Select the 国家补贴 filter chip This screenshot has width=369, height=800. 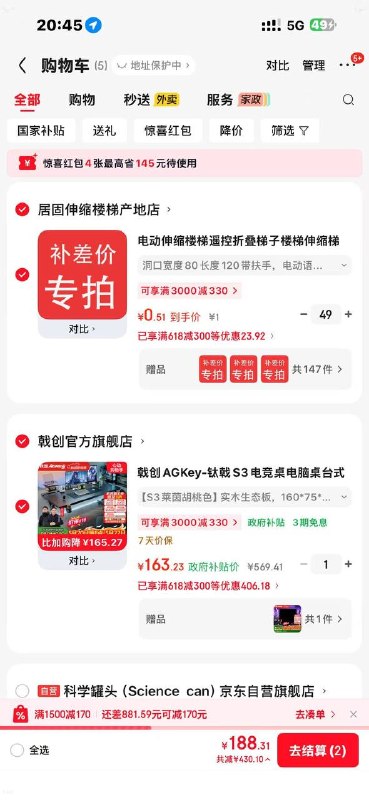click(41, 131)
